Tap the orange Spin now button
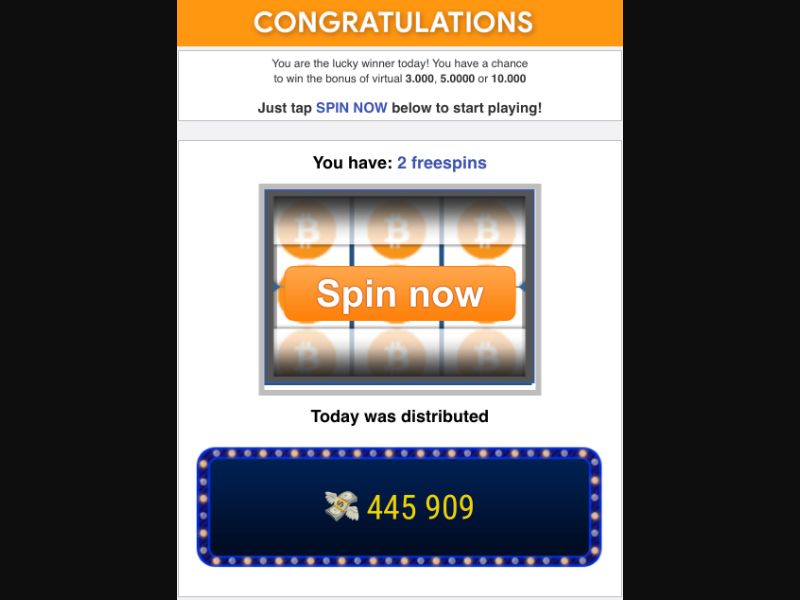 point(399,294)
